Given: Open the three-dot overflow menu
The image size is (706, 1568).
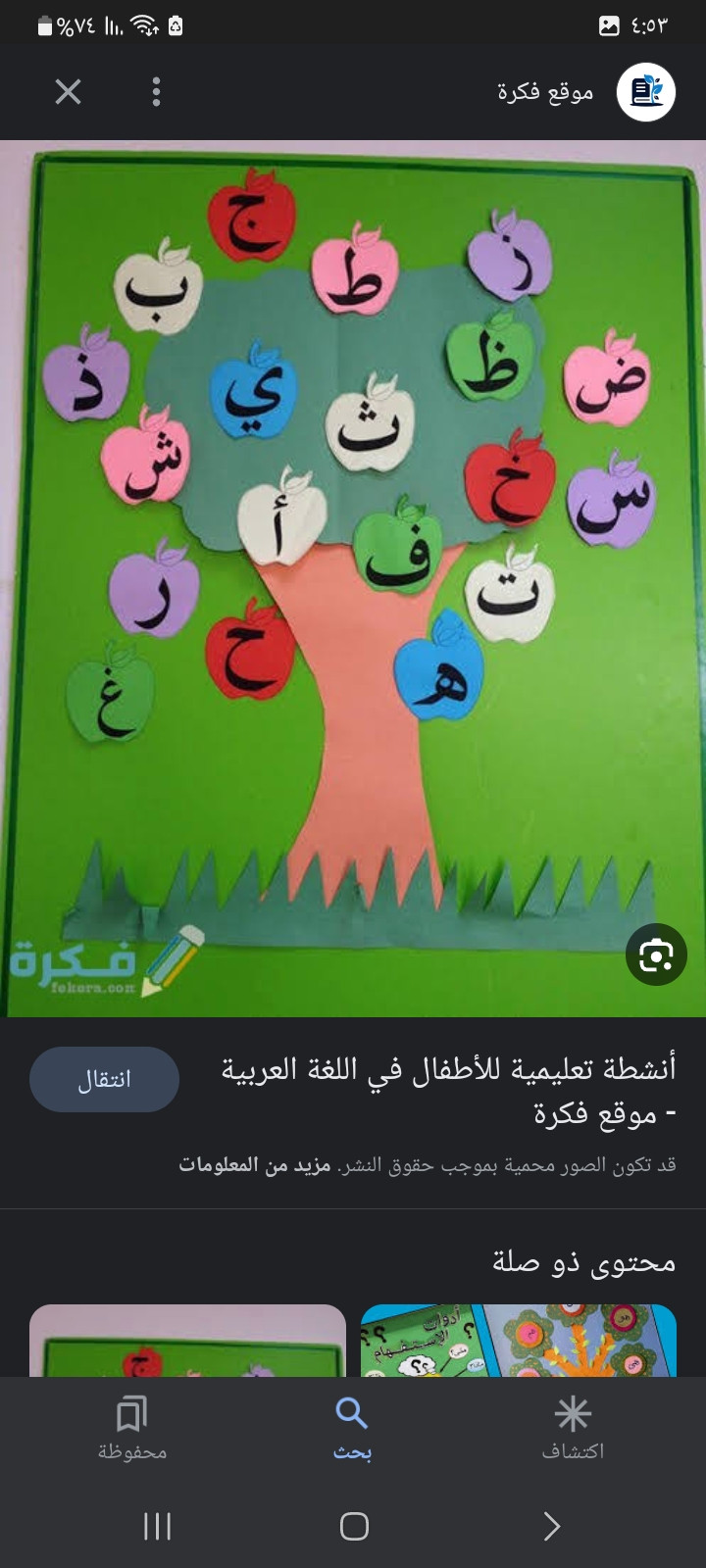Looking at the screenshot, I should 156,92.
